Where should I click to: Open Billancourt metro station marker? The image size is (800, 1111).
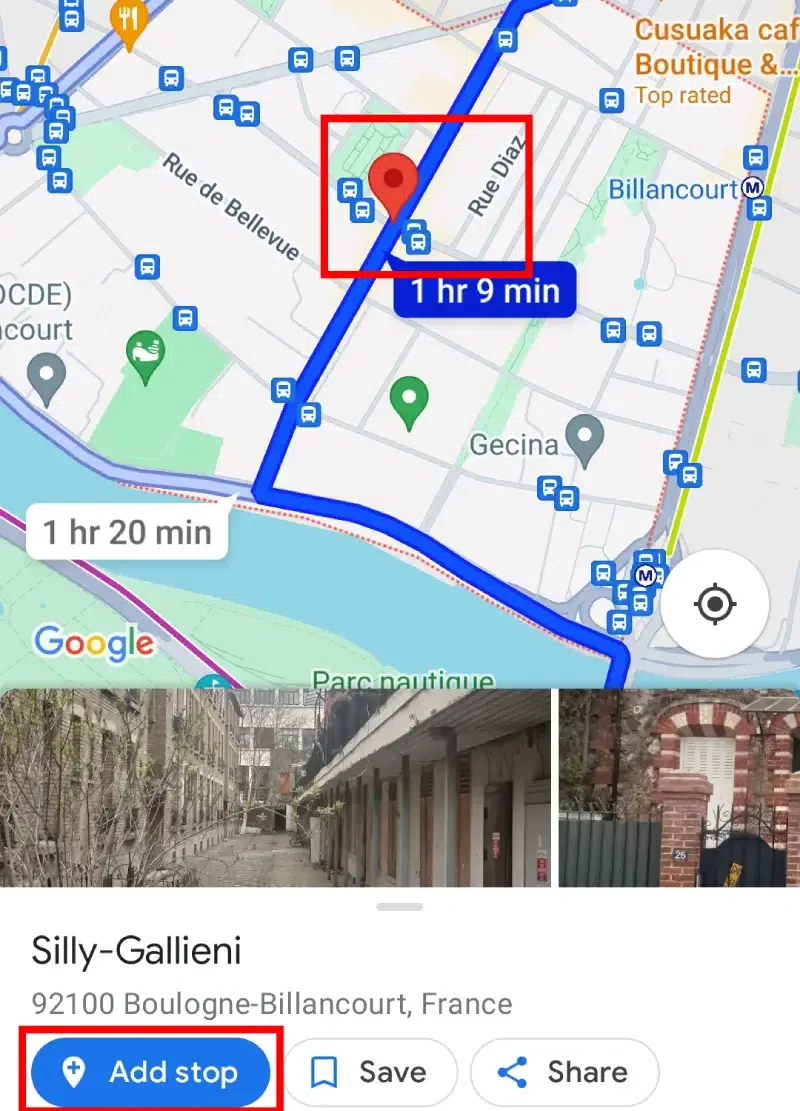click(x=753, y=187)
